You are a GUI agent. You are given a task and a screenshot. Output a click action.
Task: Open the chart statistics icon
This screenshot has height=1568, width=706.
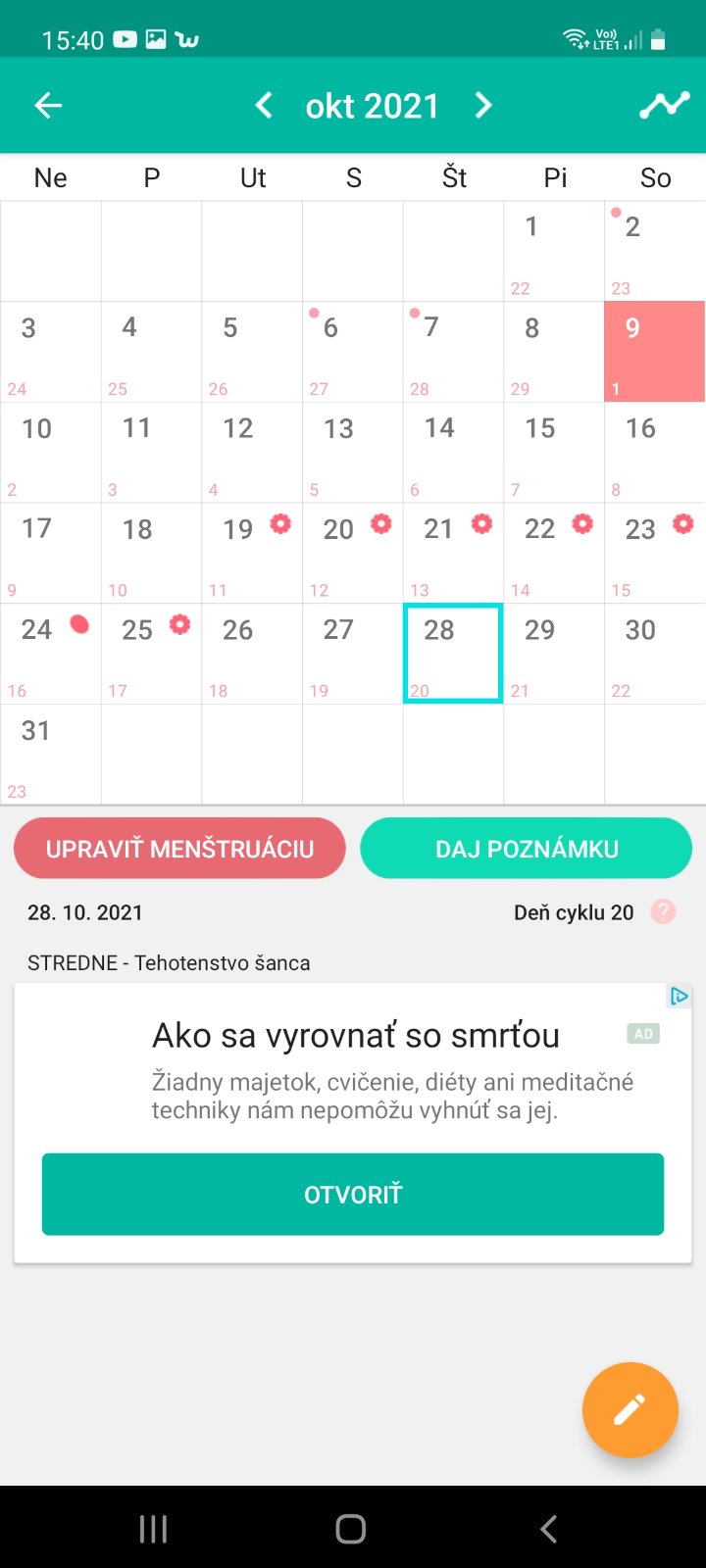[664, 106]
